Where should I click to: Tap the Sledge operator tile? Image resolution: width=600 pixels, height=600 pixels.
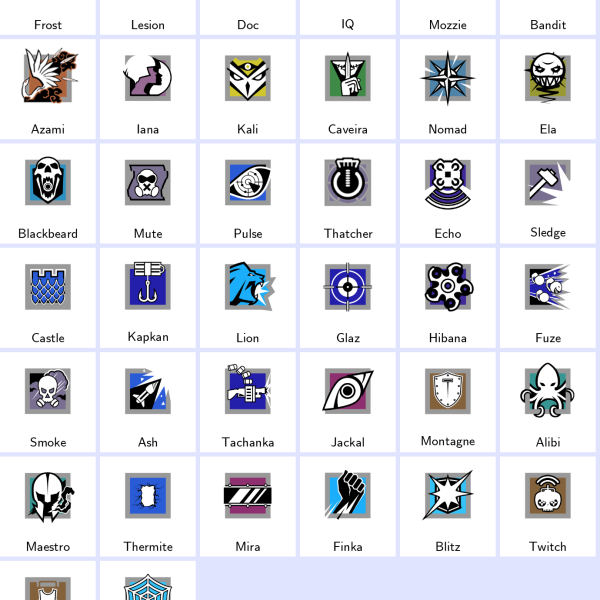tap(548, 192)
